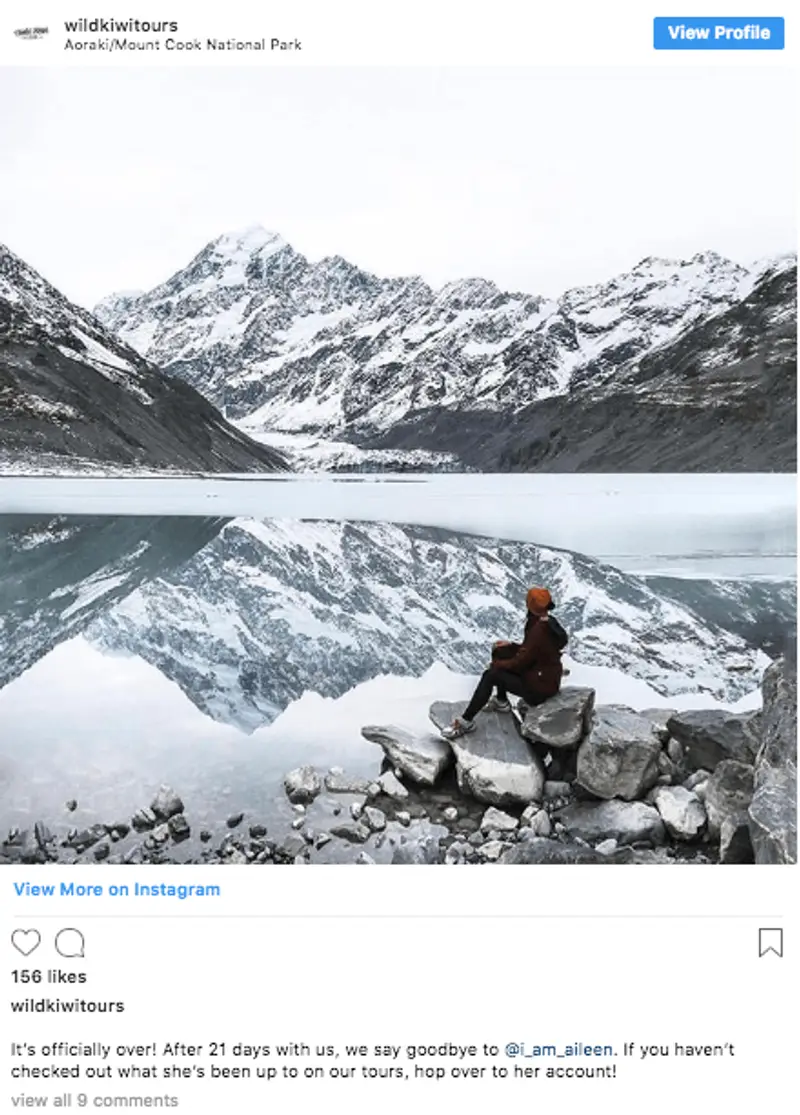Open the comment bubble icon

pyautogui.click(x=70, y=942)
